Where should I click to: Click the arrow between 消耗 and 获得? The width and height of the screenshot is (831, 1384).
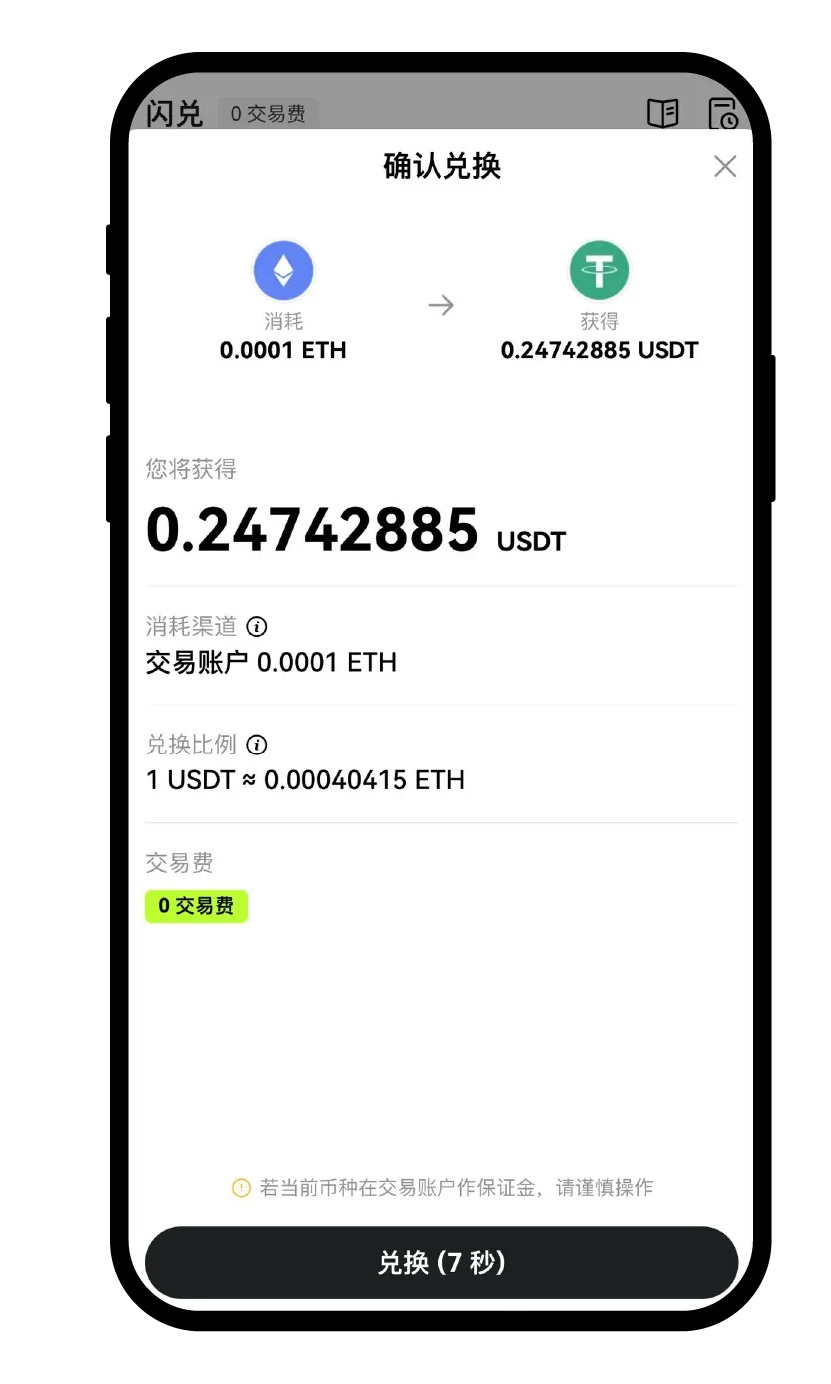441,305
